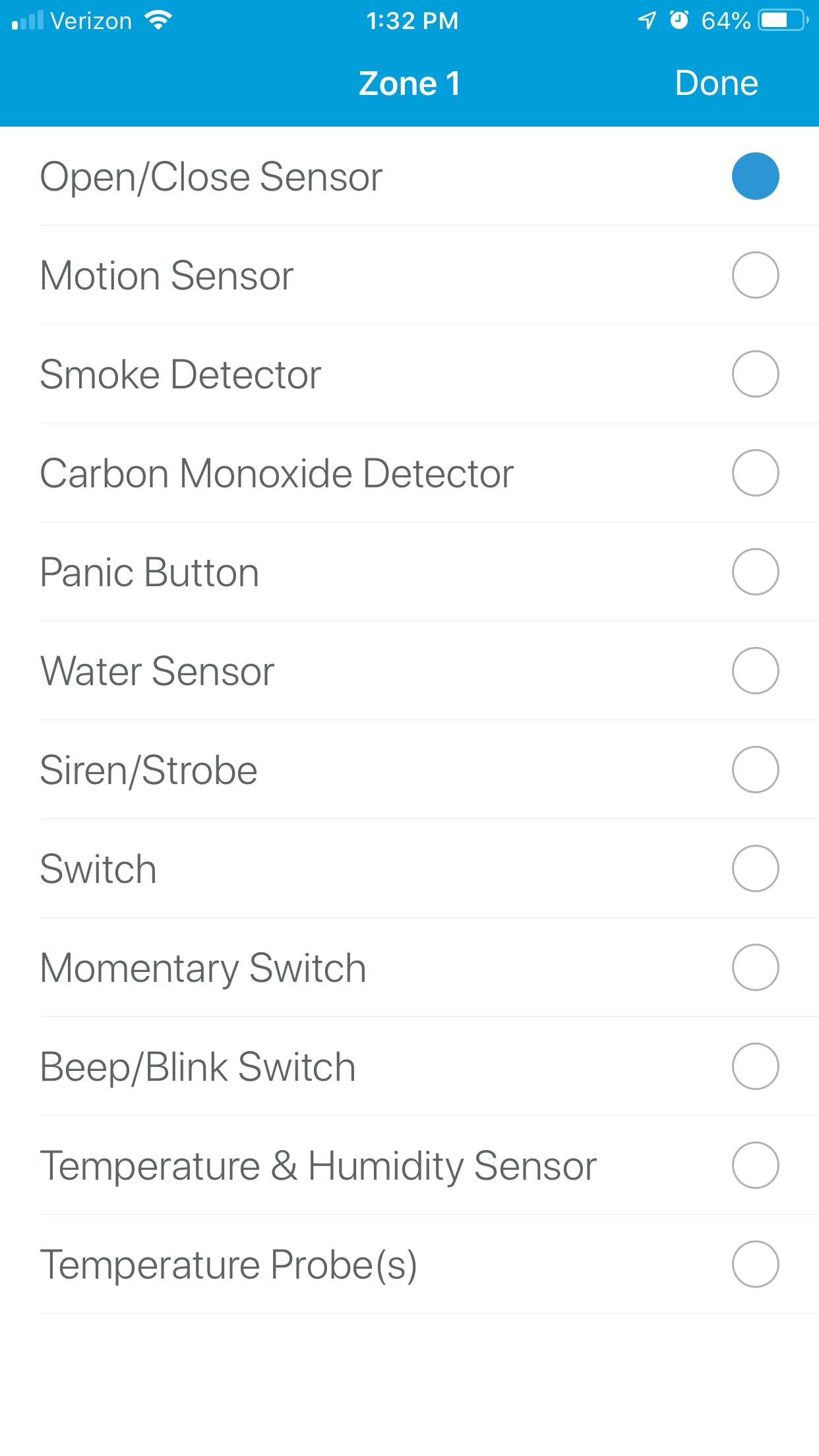Select the Siren/Strobe option
Screen dimensions: 819x1456
(755, 770)
